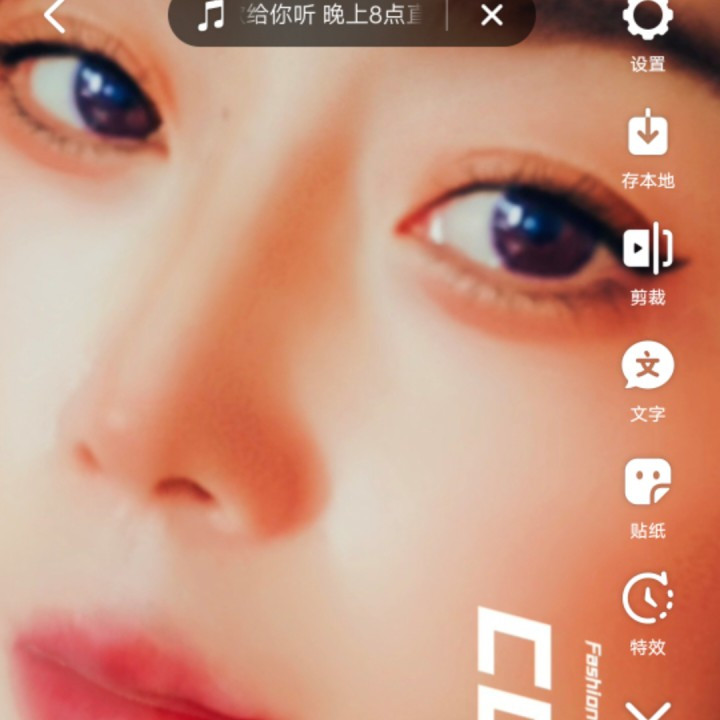This screenshot has width=720, height=720.
Task: Open 设置 settings
Action: [648, 28]
